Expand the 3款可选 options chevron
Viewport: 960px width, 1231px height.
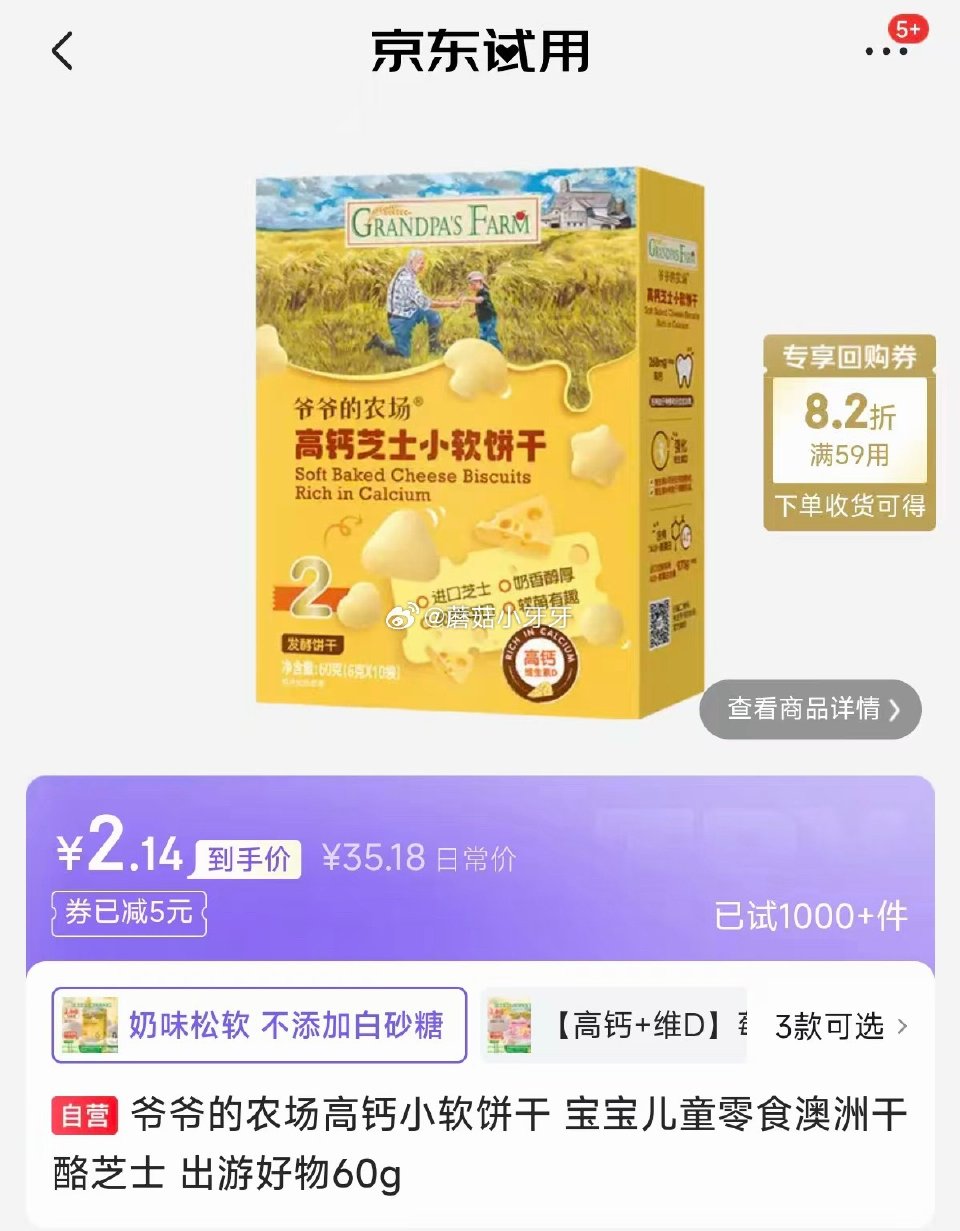[x=905, y=1026]
